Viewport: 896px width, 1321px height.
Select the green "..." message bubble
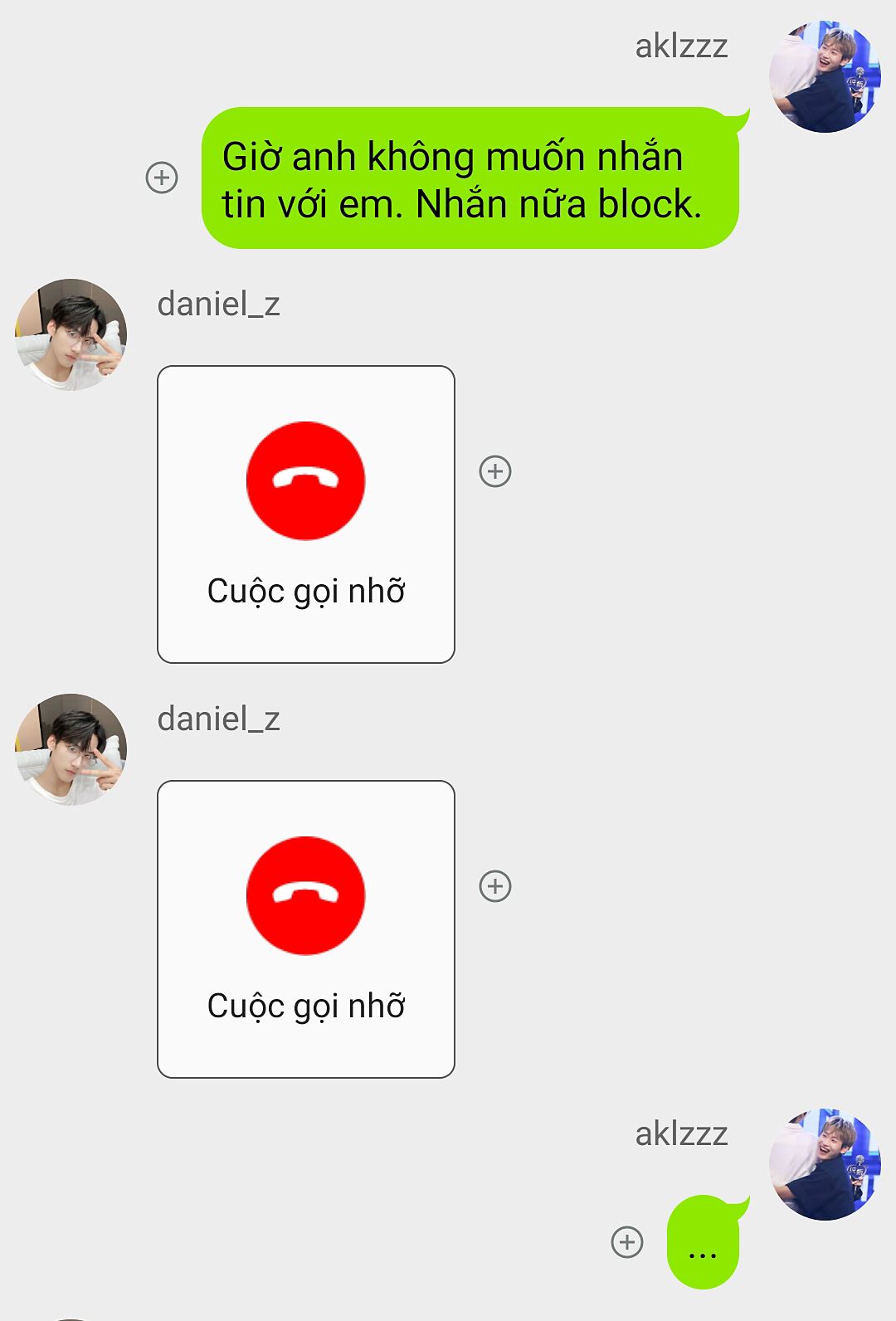pyautogui.click(x=704, y=1242)
